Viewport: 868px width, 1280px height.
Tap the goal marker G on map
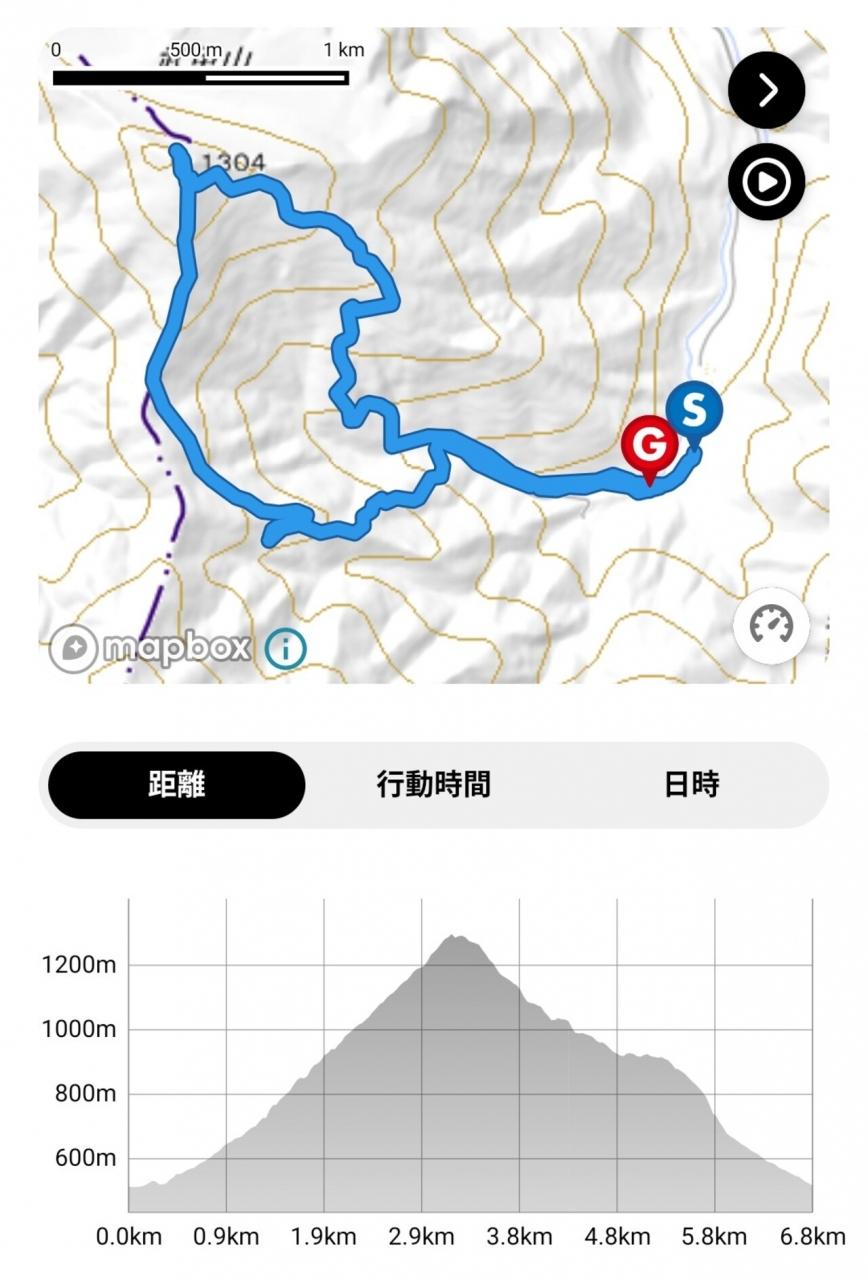[x=649, y=443]
